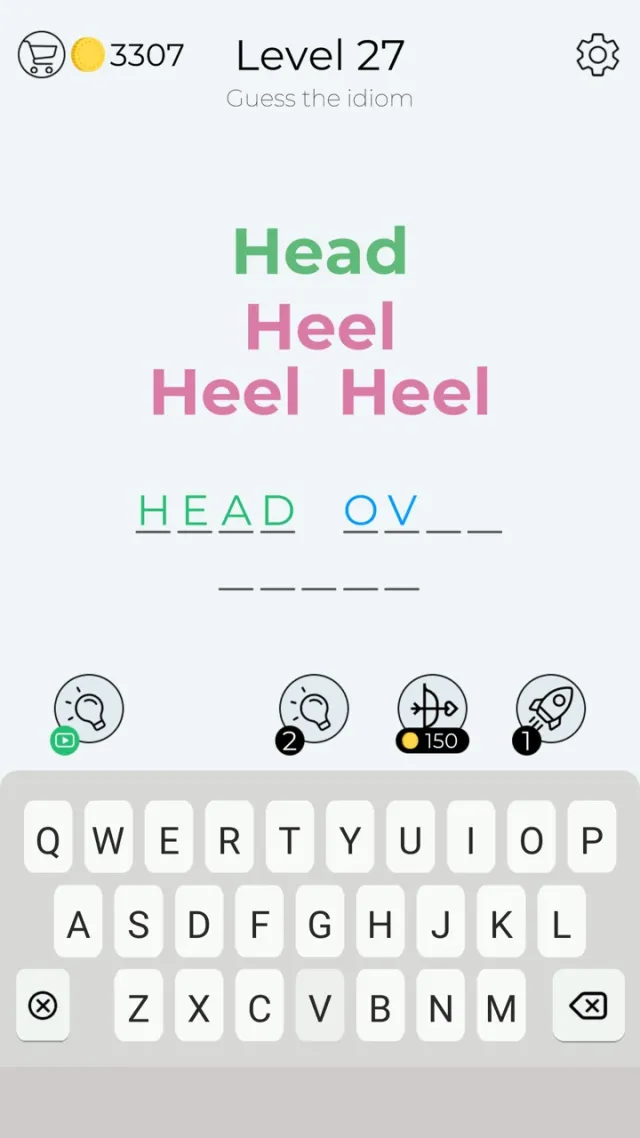Tap the L key
The height and width of the screenshot is (1138, 640).
[x=561, y=926]
